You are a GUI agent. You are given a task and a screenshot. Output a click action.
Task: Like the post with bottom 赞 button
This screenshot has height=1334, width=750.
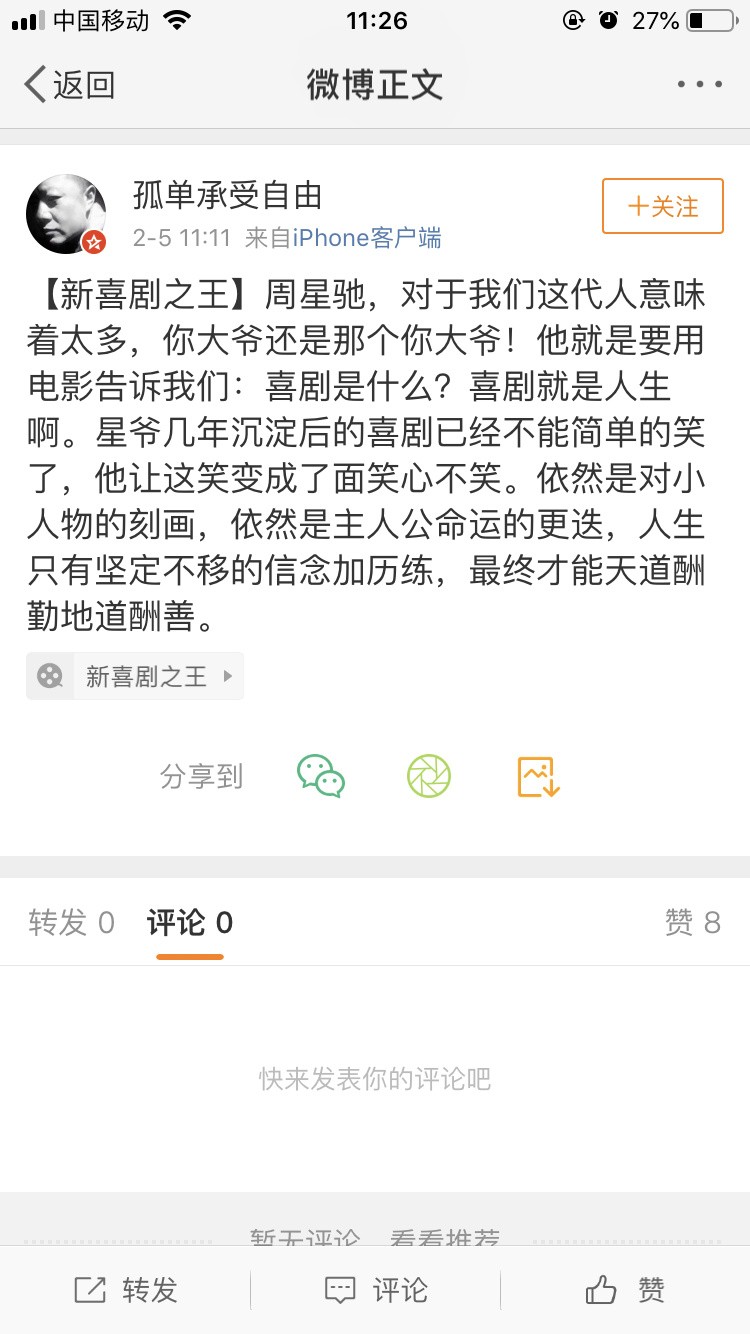pos(625,1290)
